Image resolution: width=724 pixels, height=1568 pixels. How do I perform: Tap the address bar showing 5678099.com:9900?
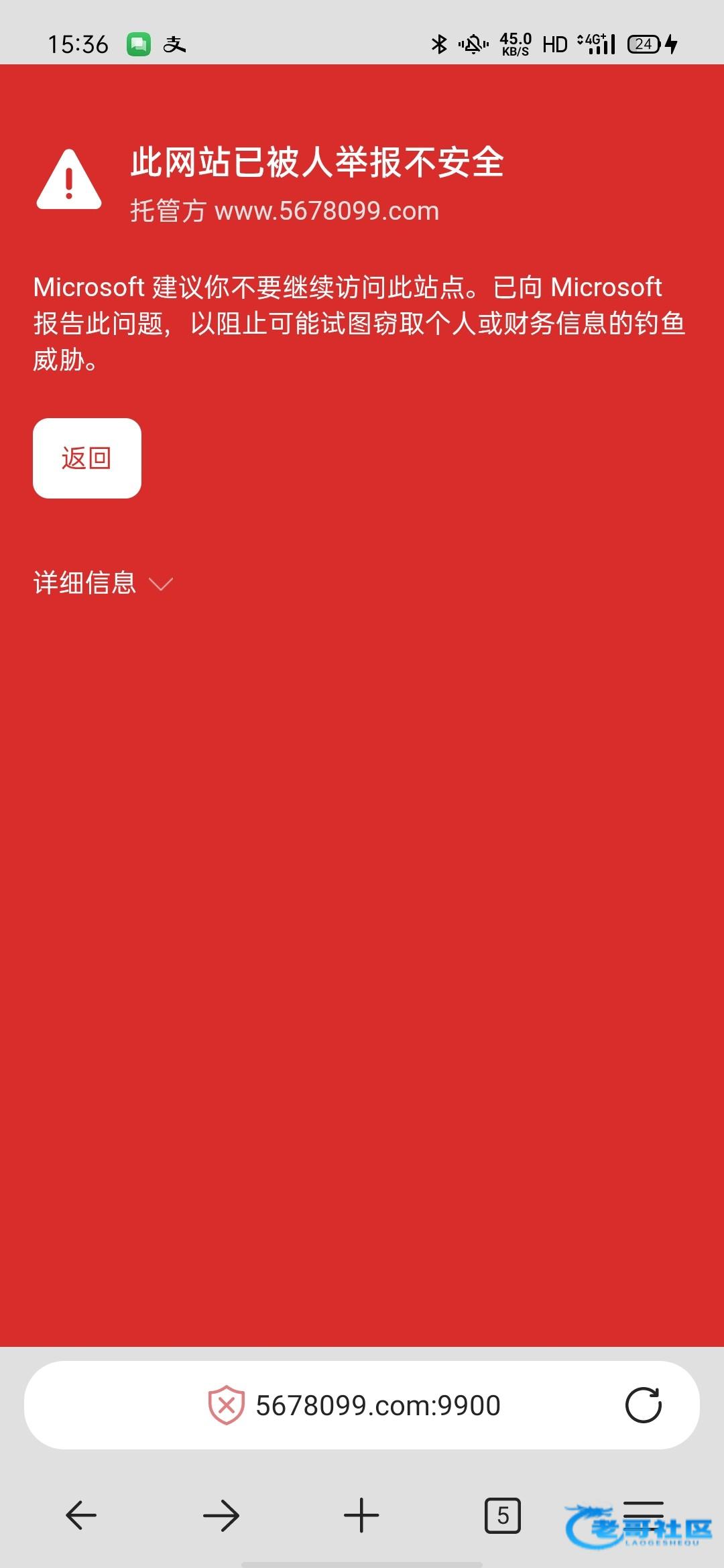(x=377, y=1405)
